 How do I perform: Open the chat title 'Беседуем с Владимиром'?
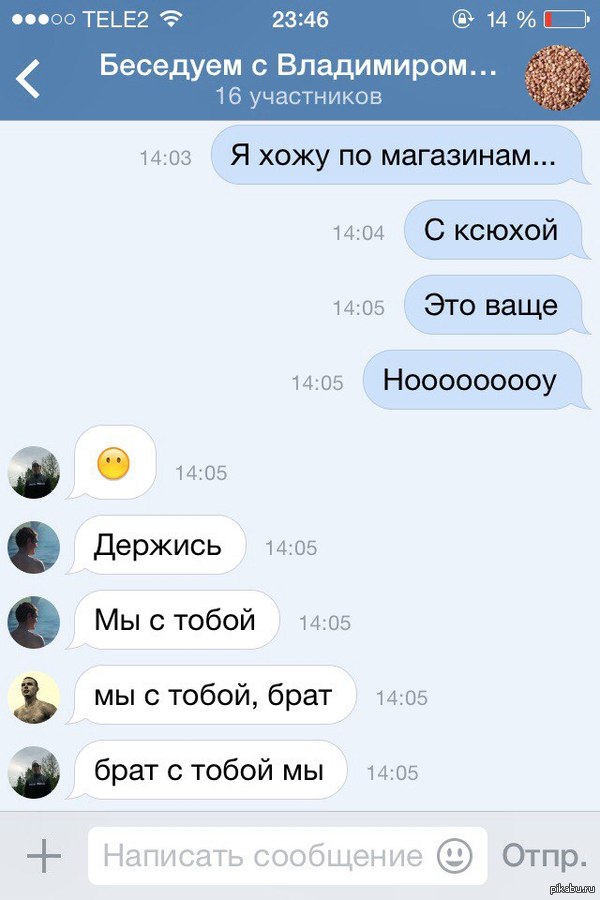point(298,67)
